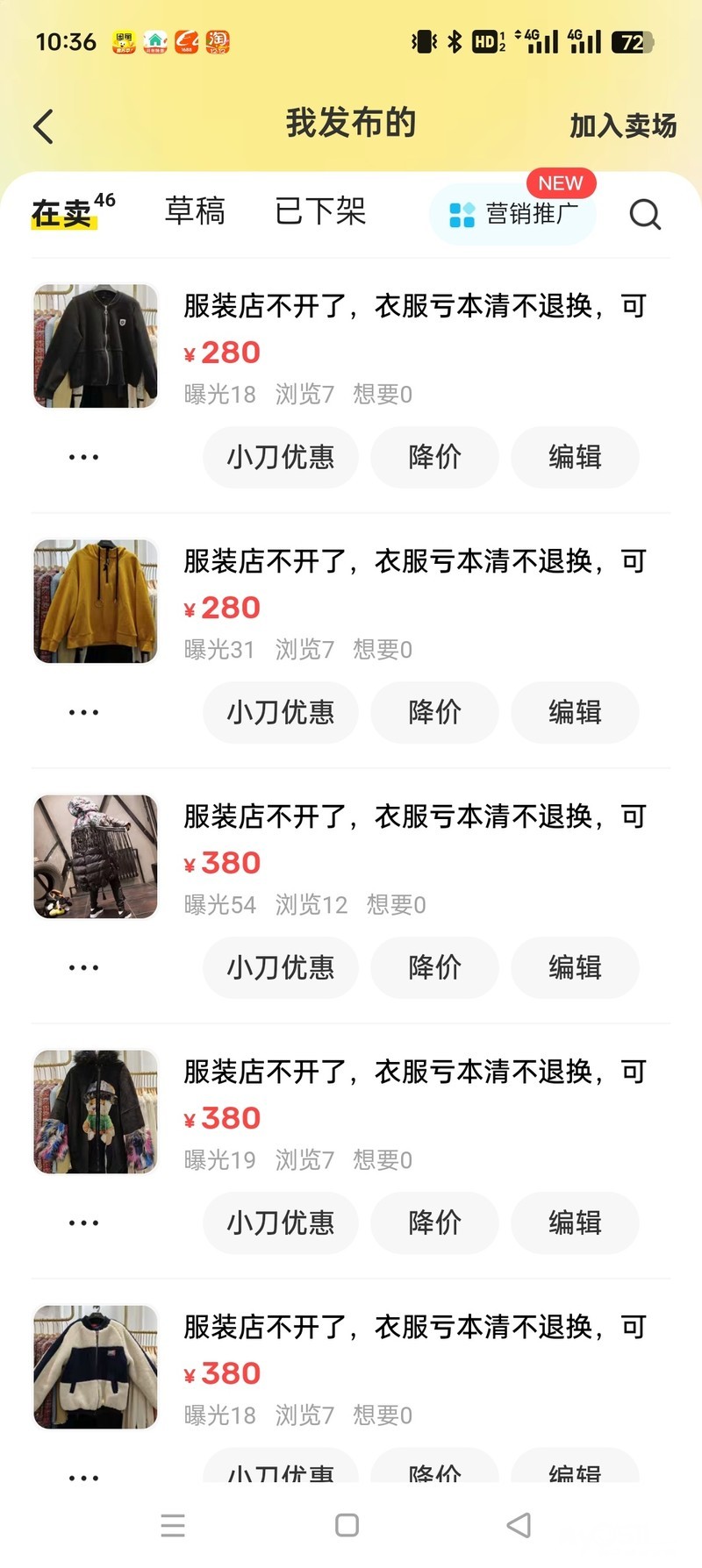Lower the price of the 曝光54 listing
Image resolution: width=702 pixels, height=1568 pixels.
tap(434, 967)
